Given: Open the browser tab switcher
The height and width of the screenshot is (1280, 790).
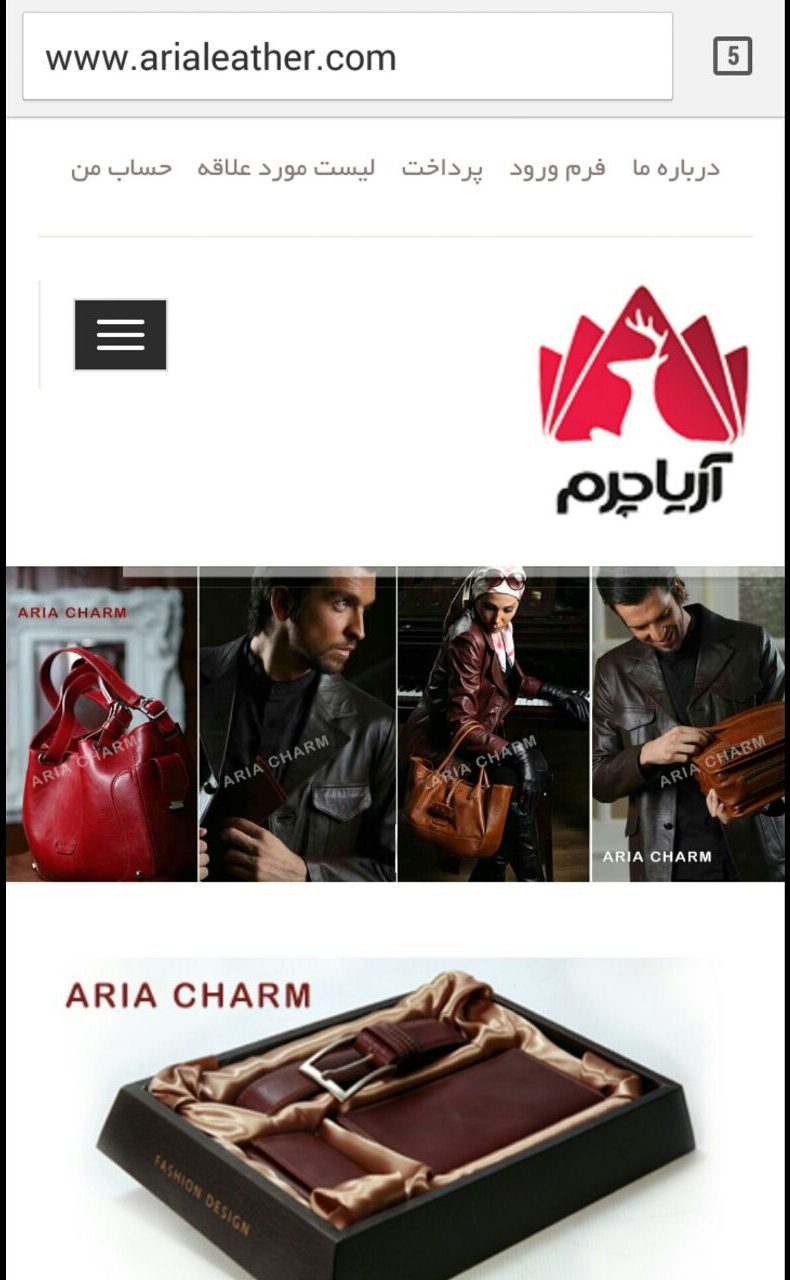Looking at the screenshot, I should (x=732, y=56).
